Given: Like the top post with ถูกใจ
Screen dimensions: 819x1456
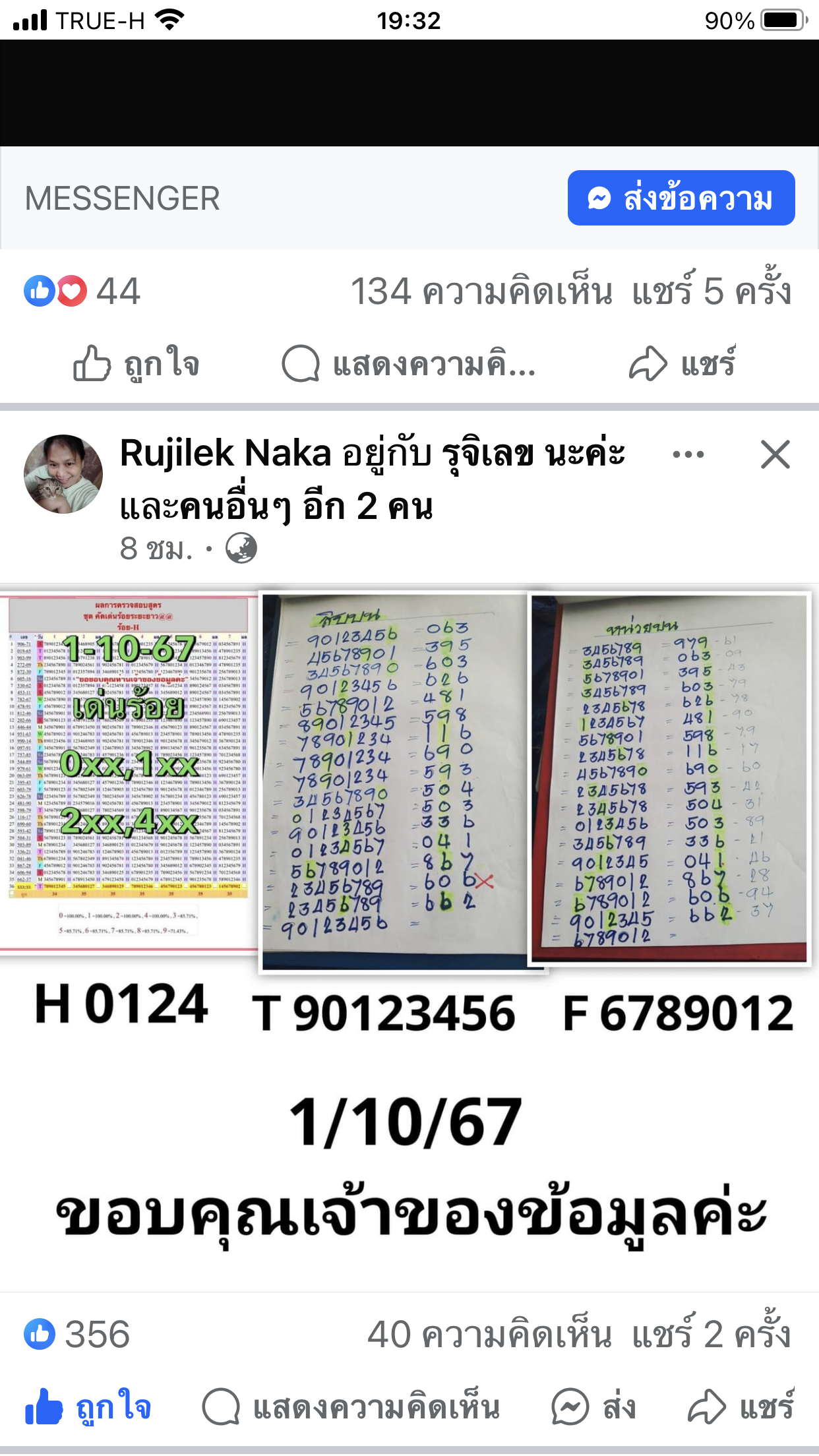Looking at the screenshot, I should (x=136, y=363).
